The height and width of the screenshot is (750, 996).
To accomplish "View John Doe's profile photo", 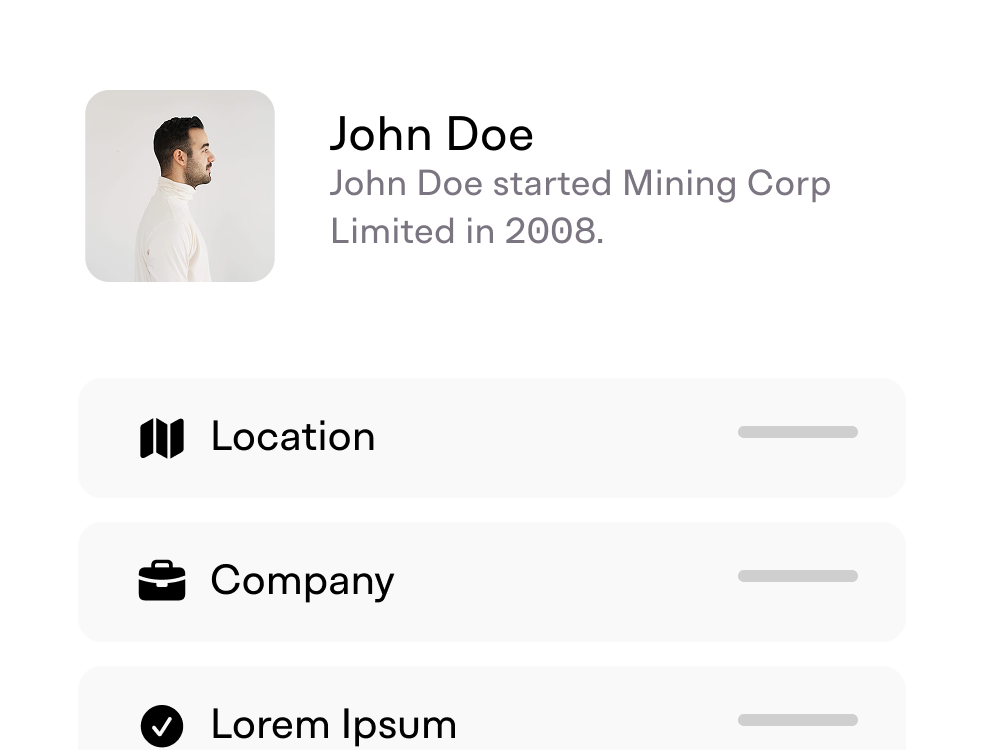I will (x=180, y=186).
